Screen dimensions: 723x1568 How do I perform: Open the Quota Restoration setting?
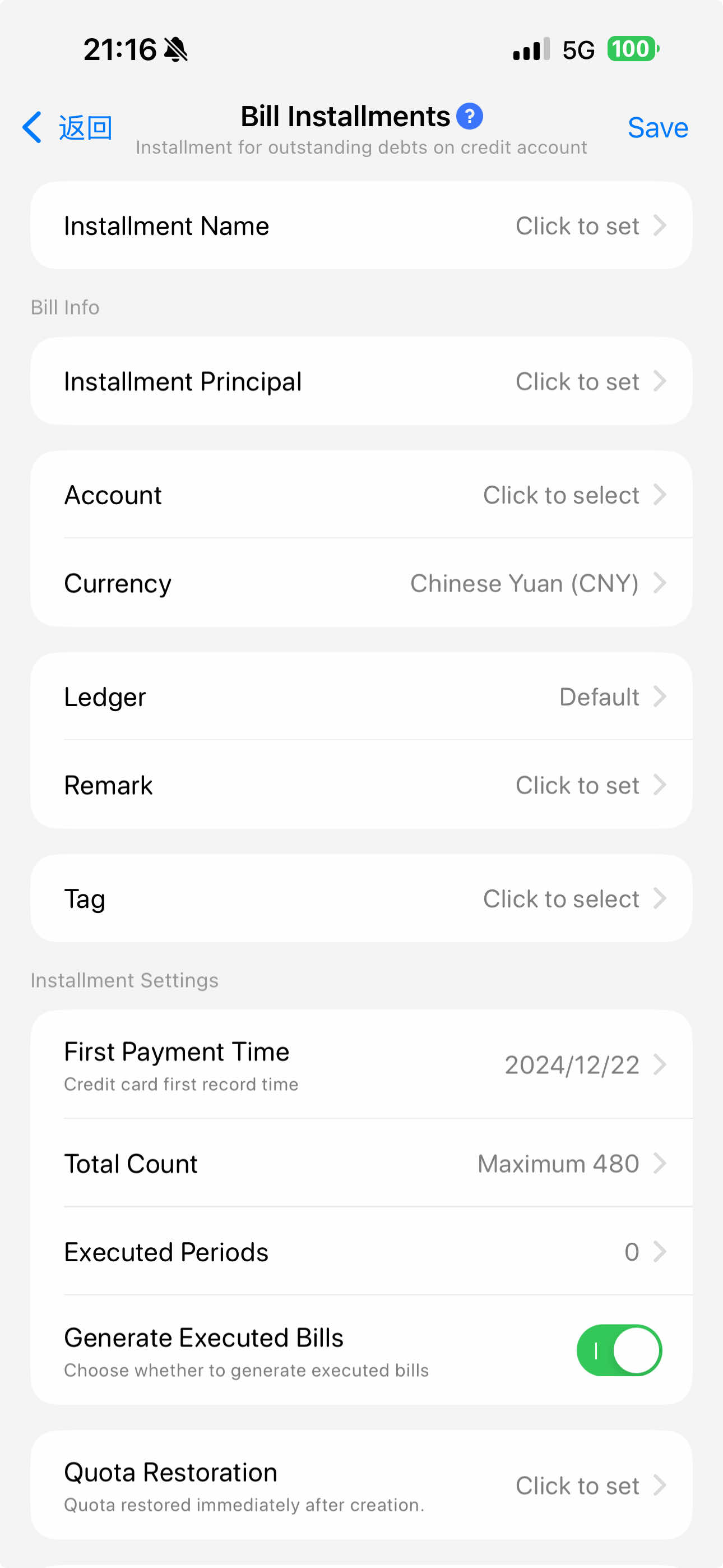point(361,1486)
